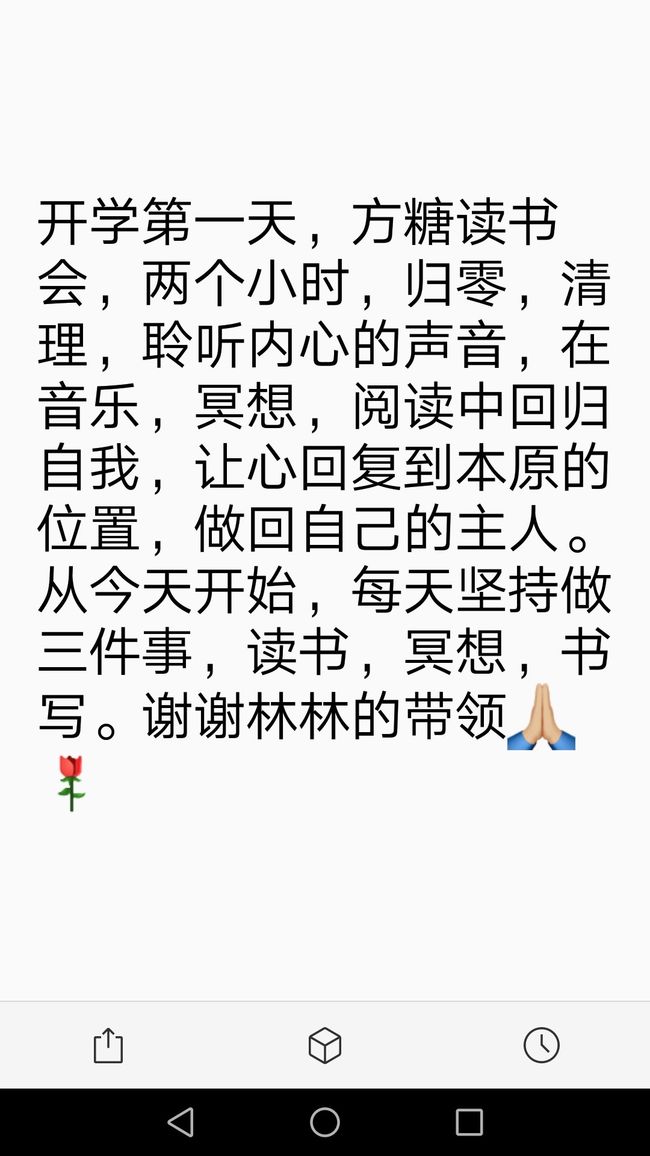
Task: Go back with system back button
Action: click(x=181, y=1122)
